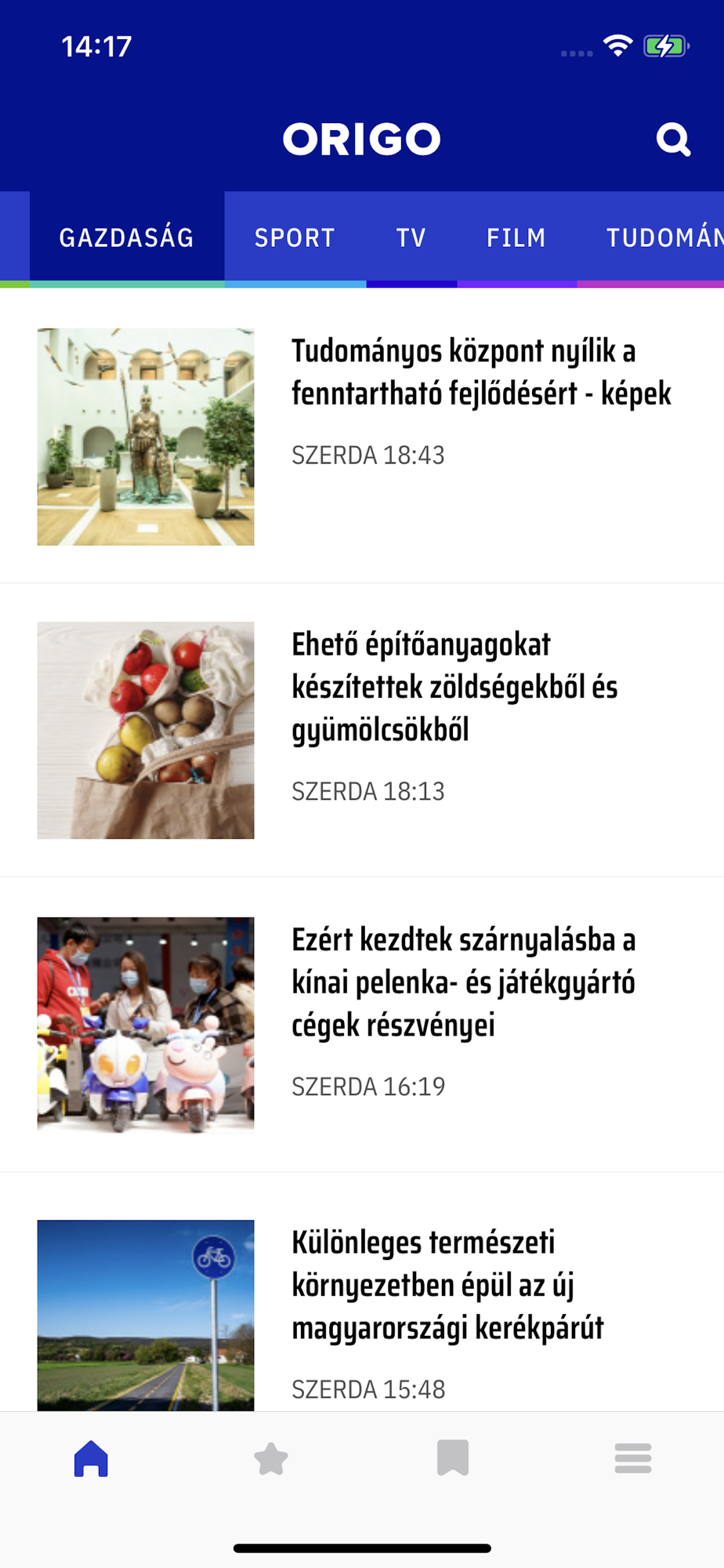724x1568 pixels.
Task: Switch to the Tudomány tab
Action: pos(663,238)
